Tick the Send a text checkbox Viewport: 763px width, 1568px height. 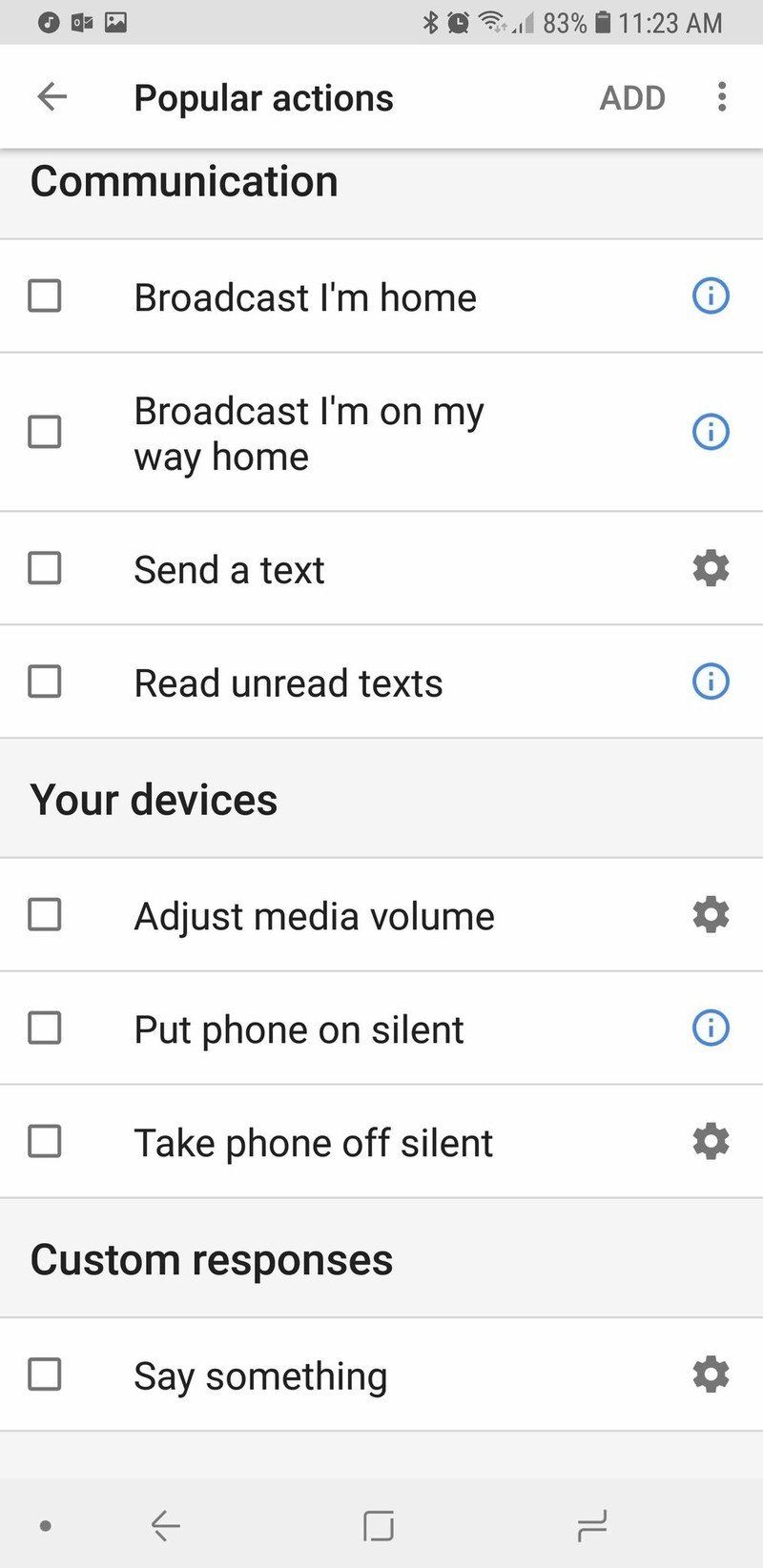coord(45,569)
